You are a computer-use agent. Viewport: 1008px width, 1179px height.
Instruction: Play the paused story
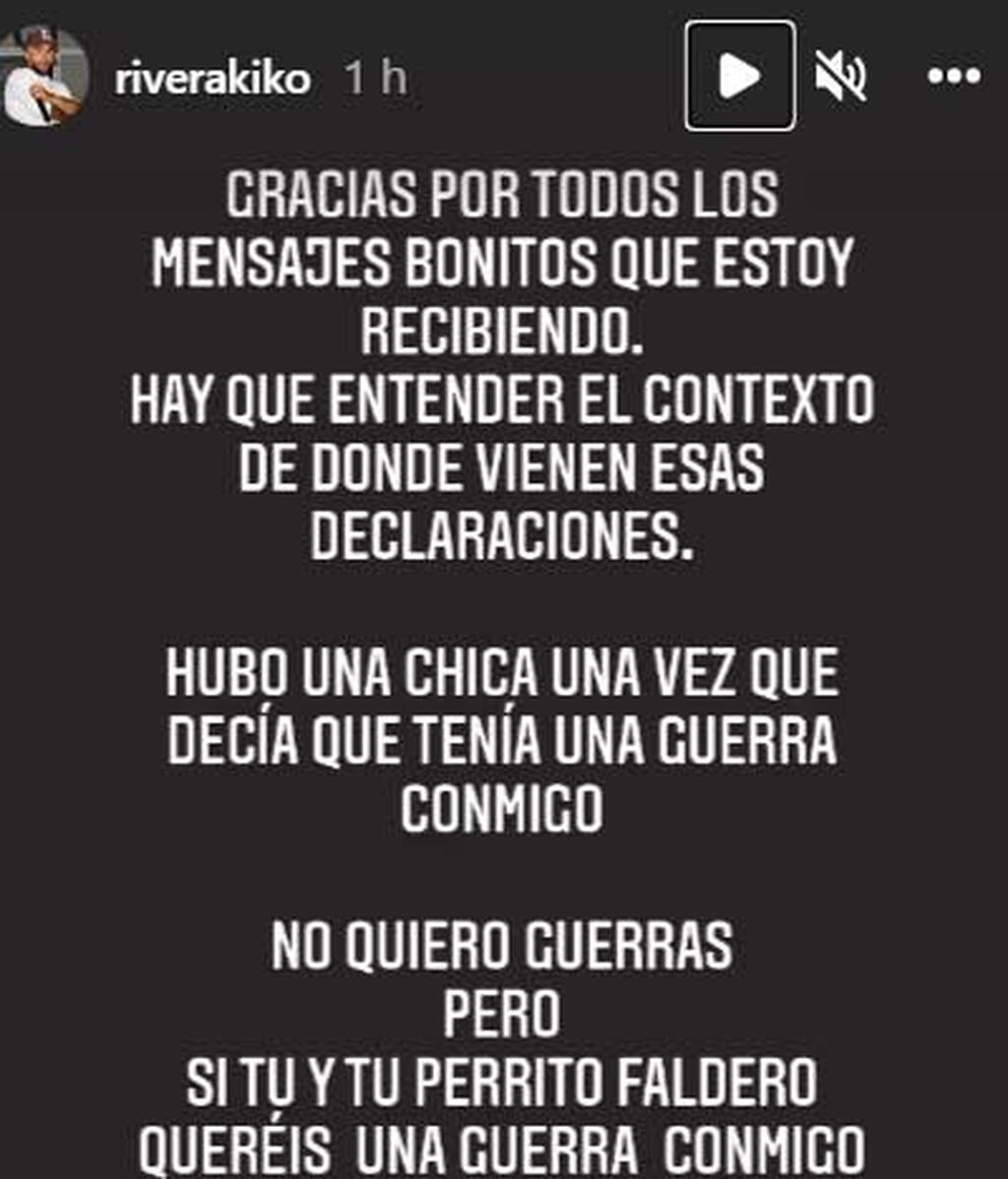coord(739,76)
